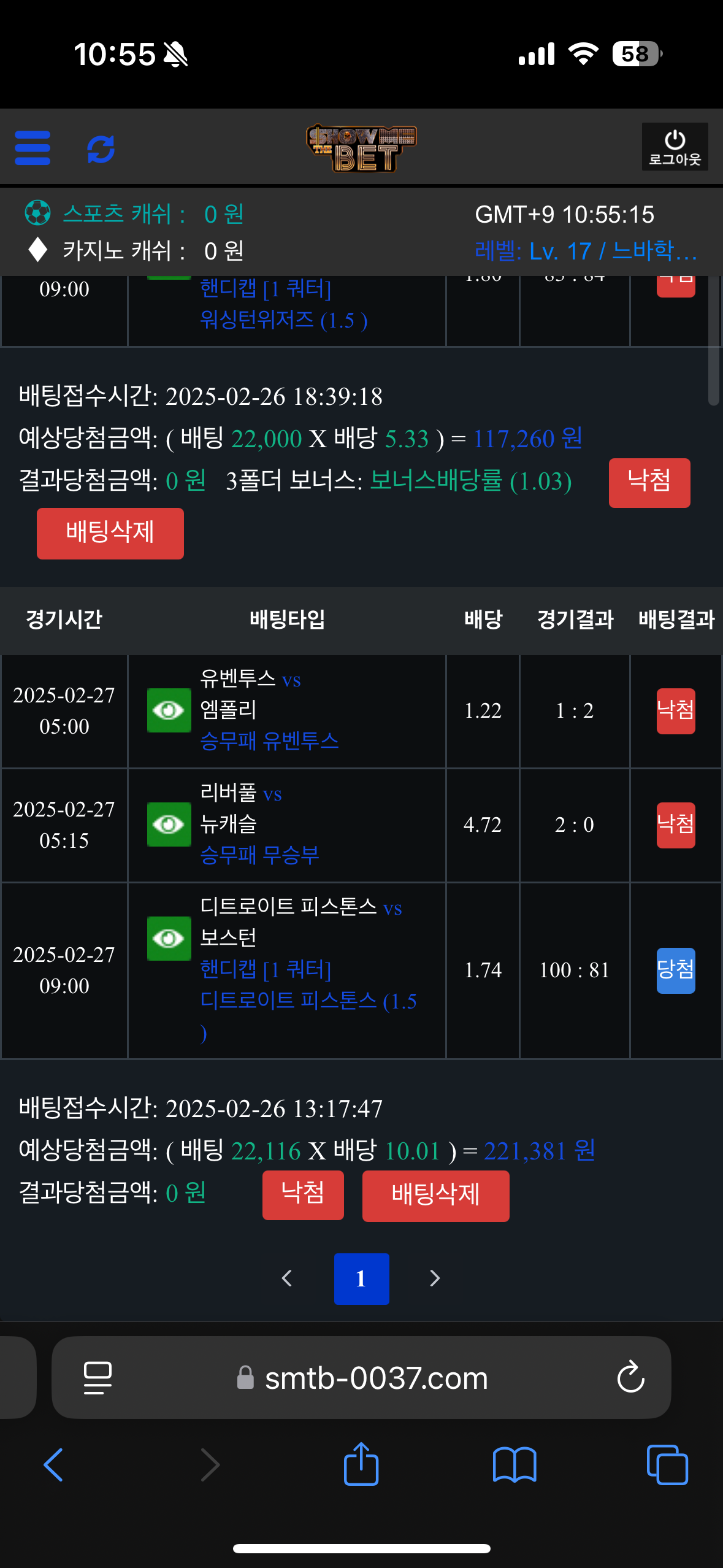View details for 유벤투스 vs 엠폴리 match
The width and height of the screenshot is (723, 1568).
pos(169,710)
